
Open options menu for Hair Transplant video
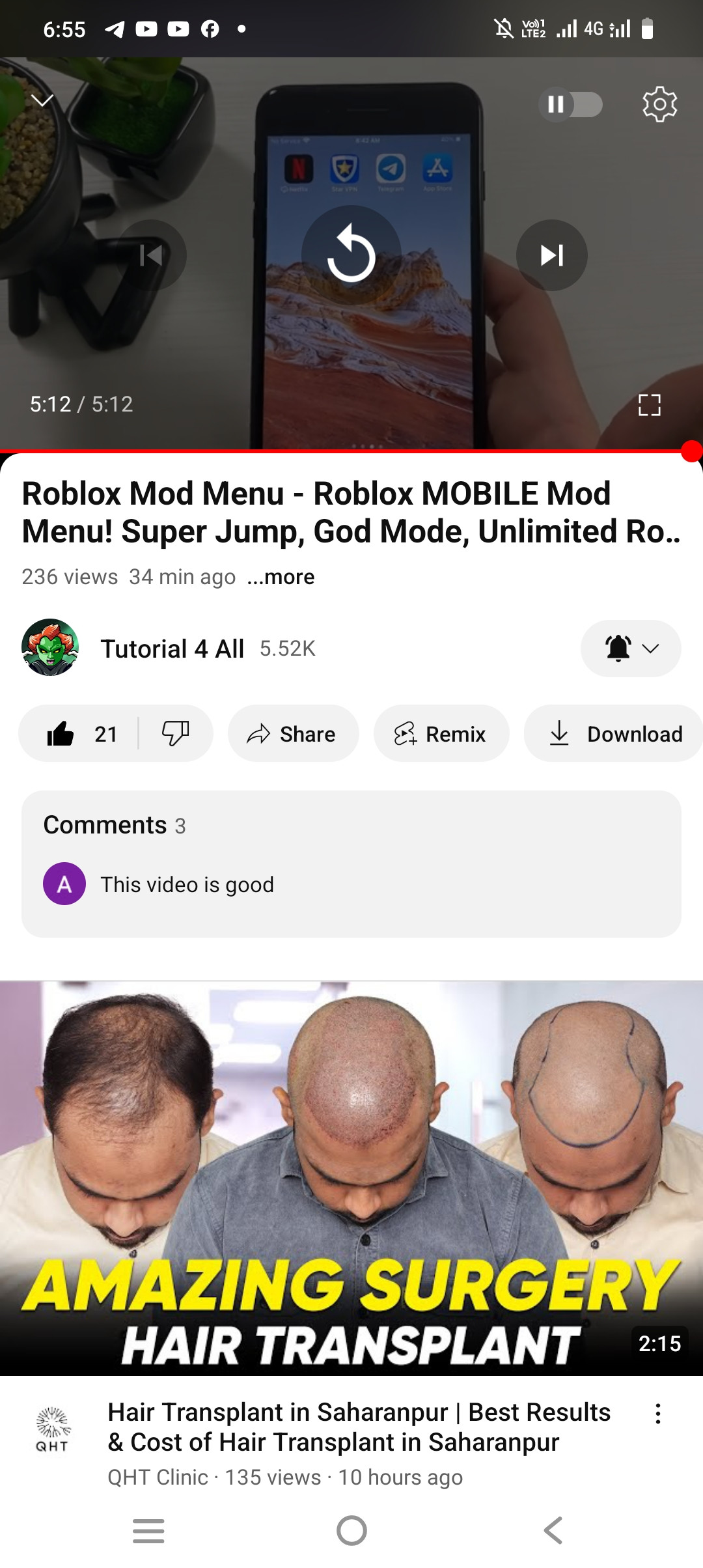pos(658,1414)
